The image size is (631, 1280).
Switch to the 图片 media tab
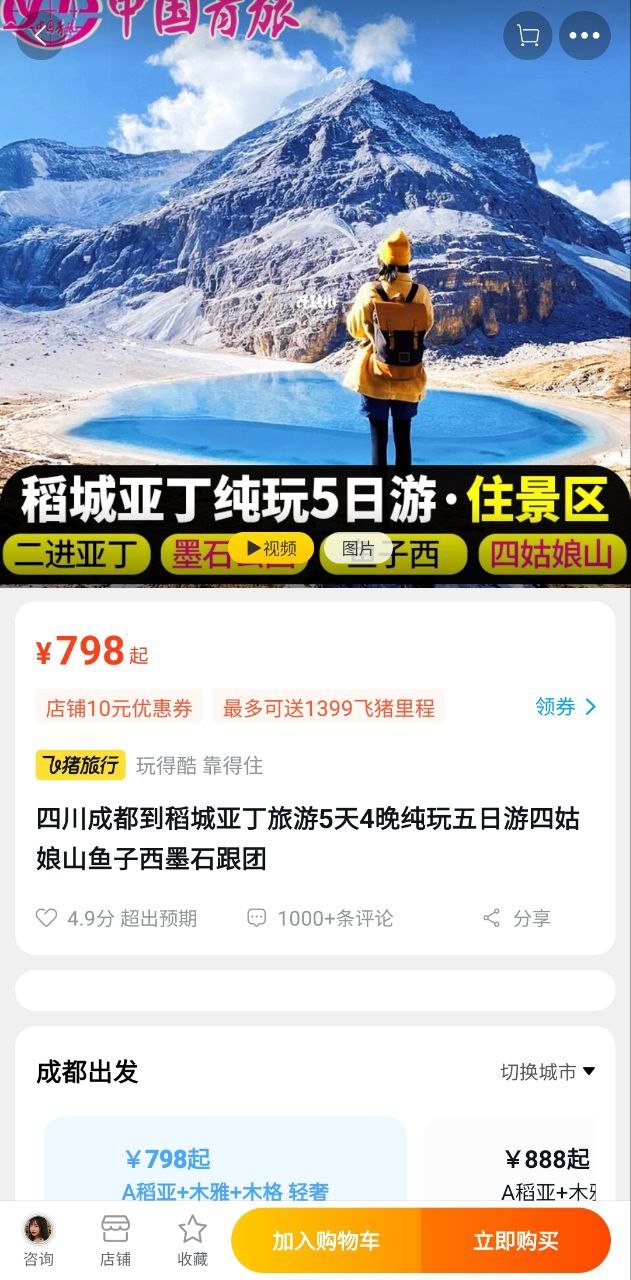pyautogui.click(x=358, y=548)
